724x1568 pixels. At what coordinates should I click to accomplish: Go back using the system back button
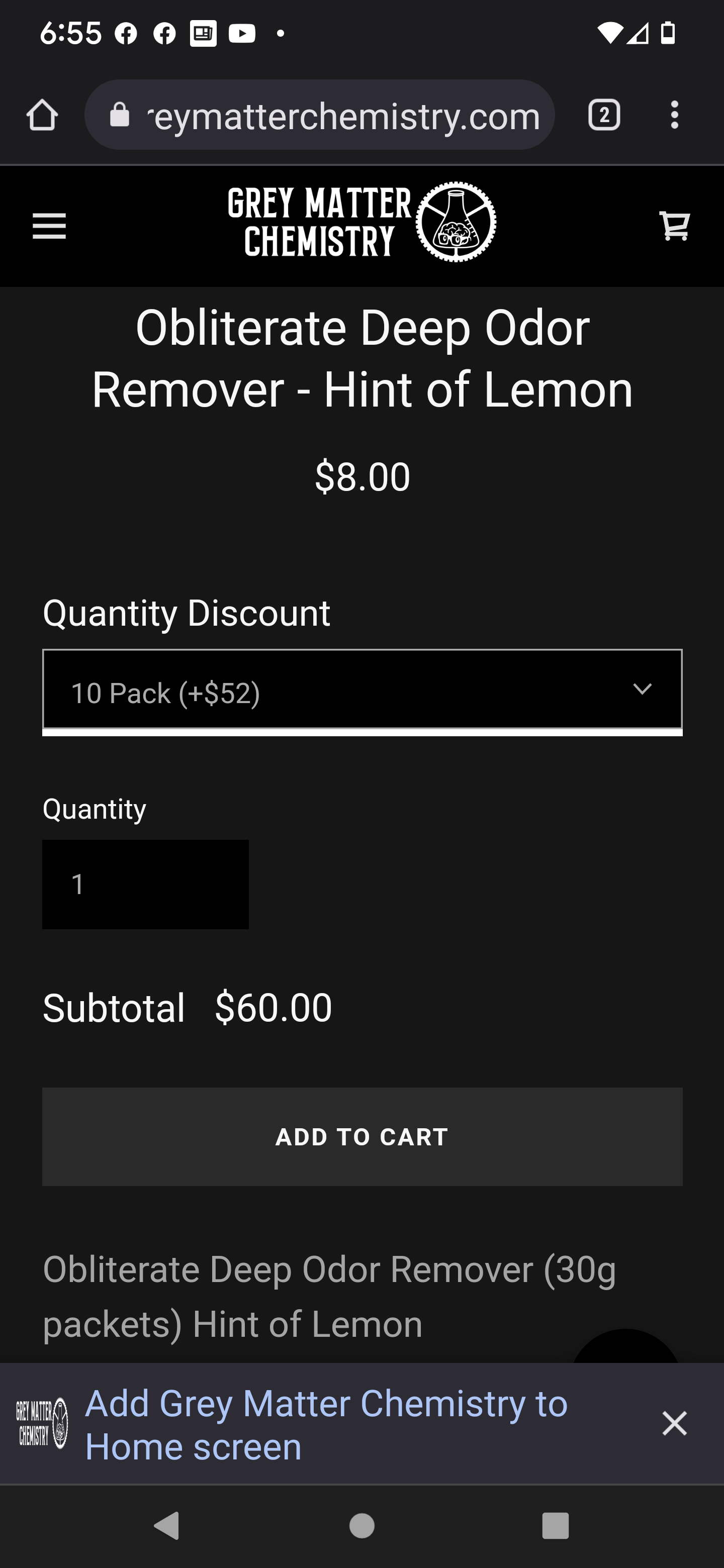(167, 1525)
